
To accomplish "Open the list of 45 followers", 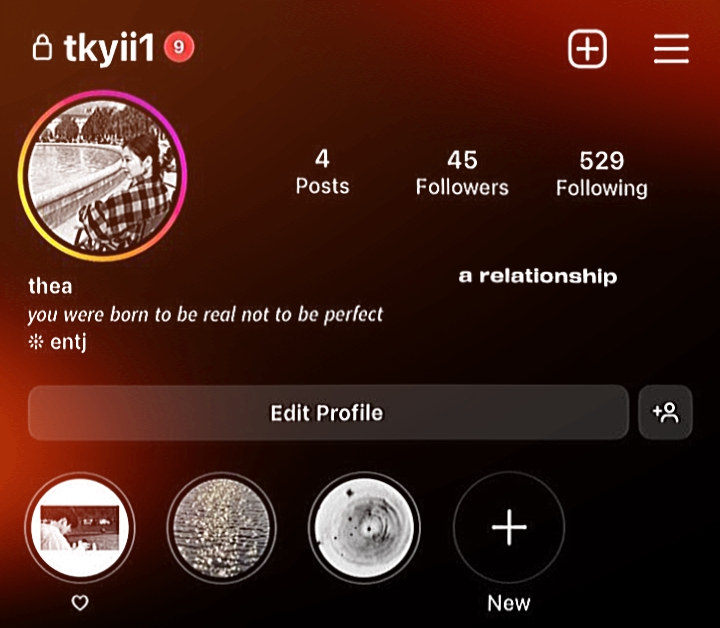I will click(462, 174).
